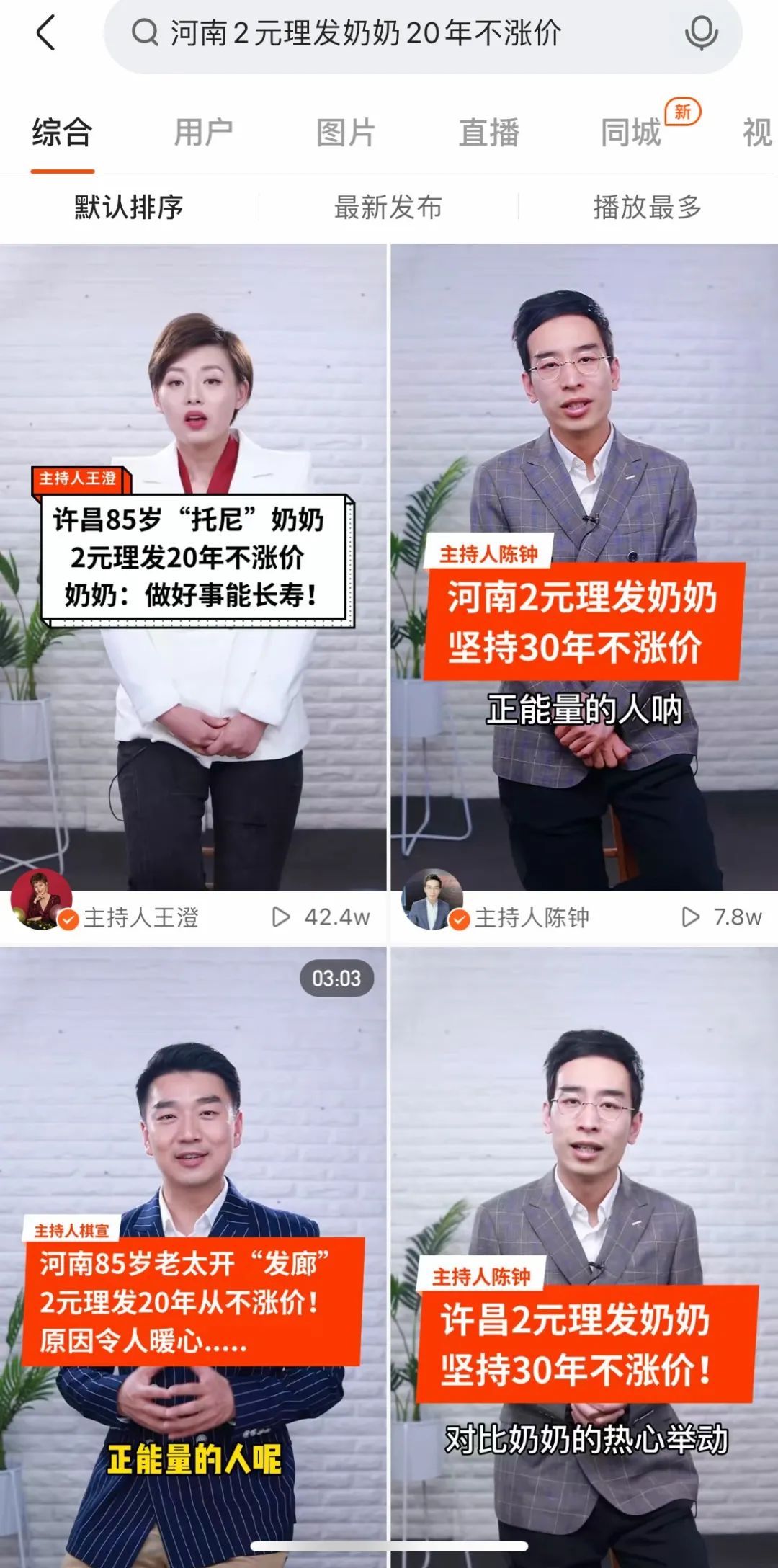Go back using the arrow icon
The height and width of the screenshot is (1568, 778).
[x=46, y=33]
